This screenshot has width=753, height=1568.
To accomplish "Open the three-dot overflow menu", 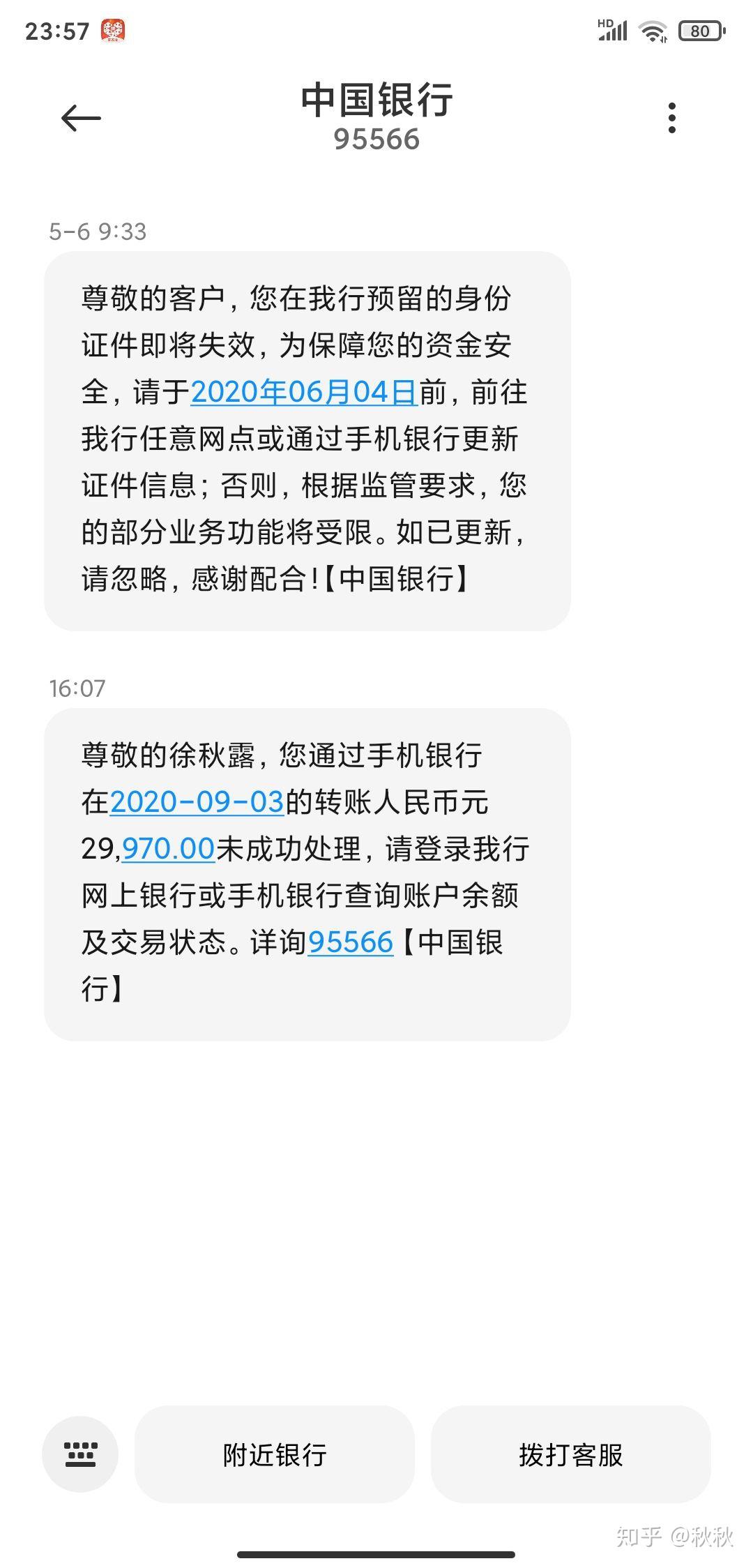I will point(671,118).
